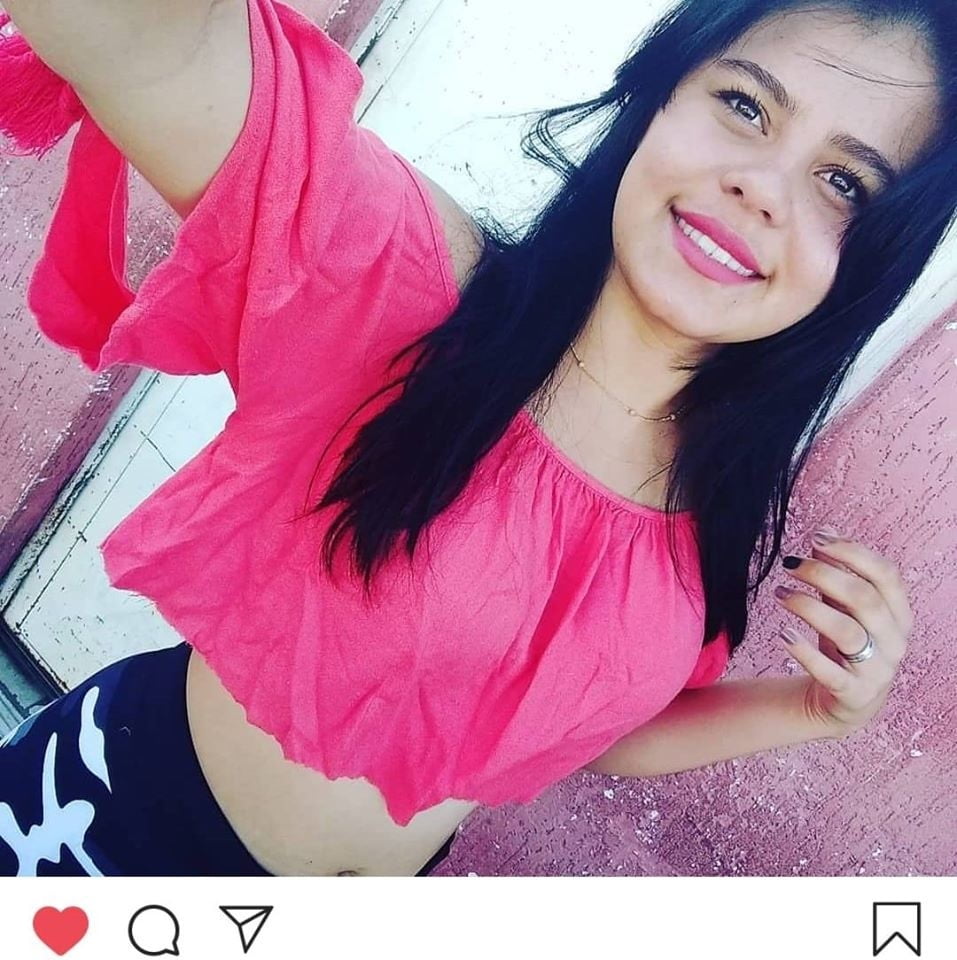The height and width of the screenshot is (960, 957).
Task: Open comments with the speech bubble icon
Action: tap(154, 930)
